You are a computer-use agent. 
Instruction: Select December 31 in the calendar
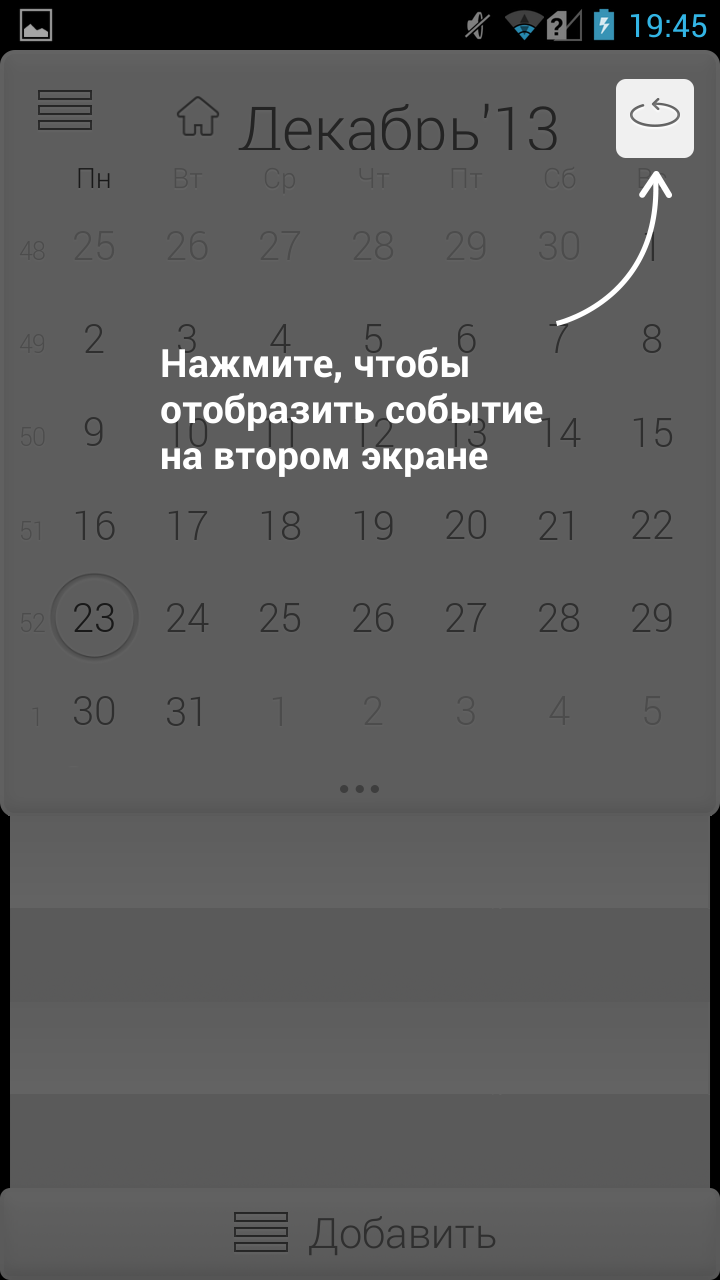point(187,711)
